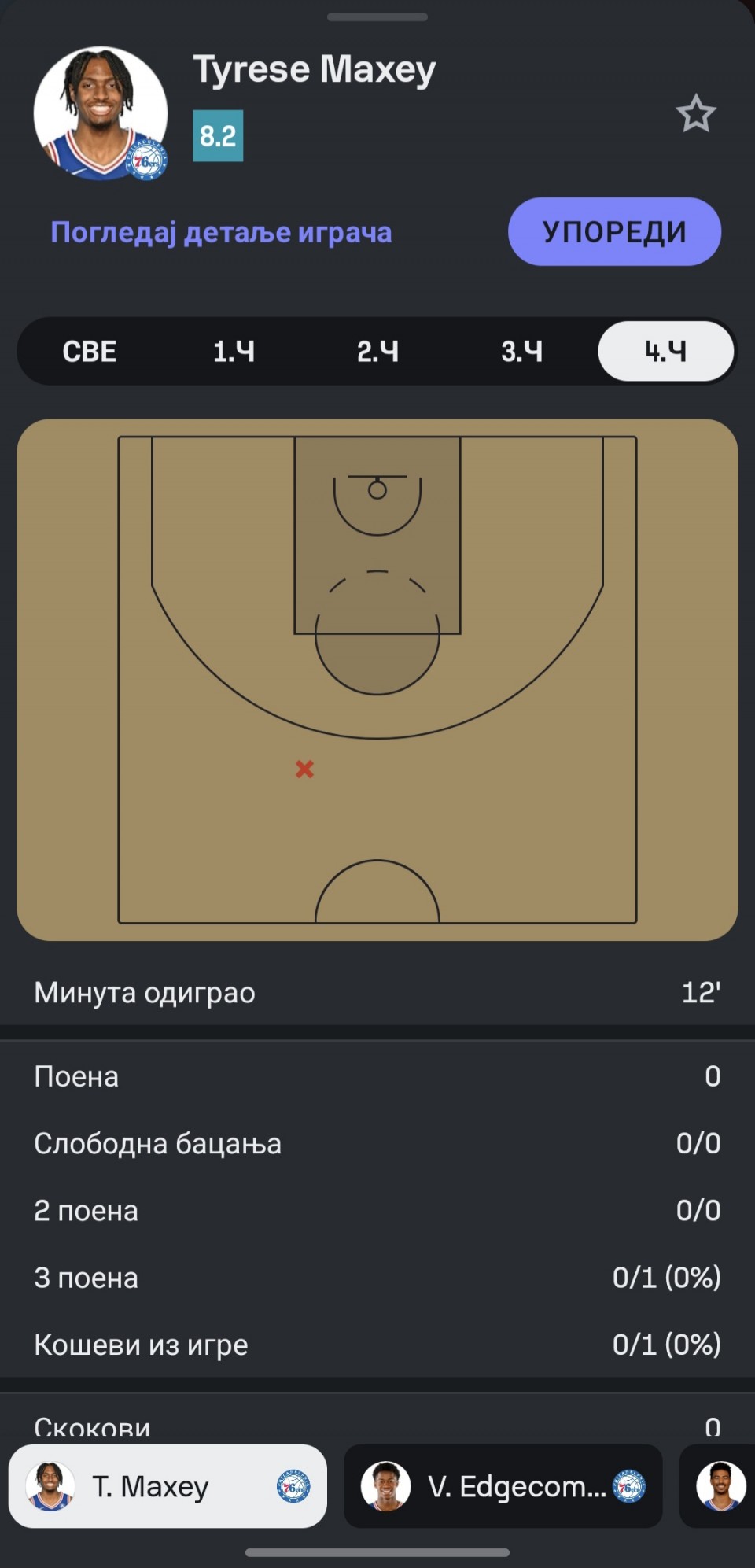The image size is (755, 1568).
Task: Open the Погледај детаље играча link
Action: [x=221, y=232]
